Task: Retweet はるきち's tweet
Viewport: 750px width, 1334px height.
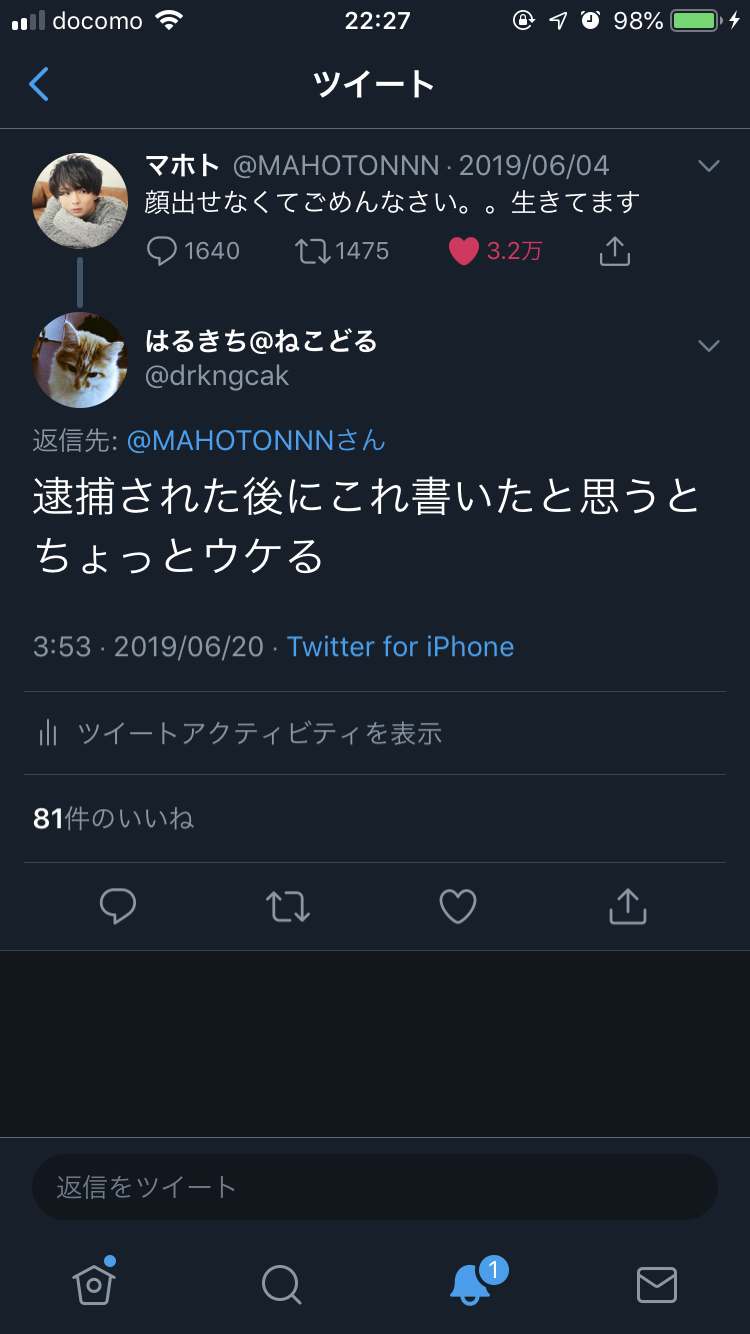Action: [x=288, y=906]
